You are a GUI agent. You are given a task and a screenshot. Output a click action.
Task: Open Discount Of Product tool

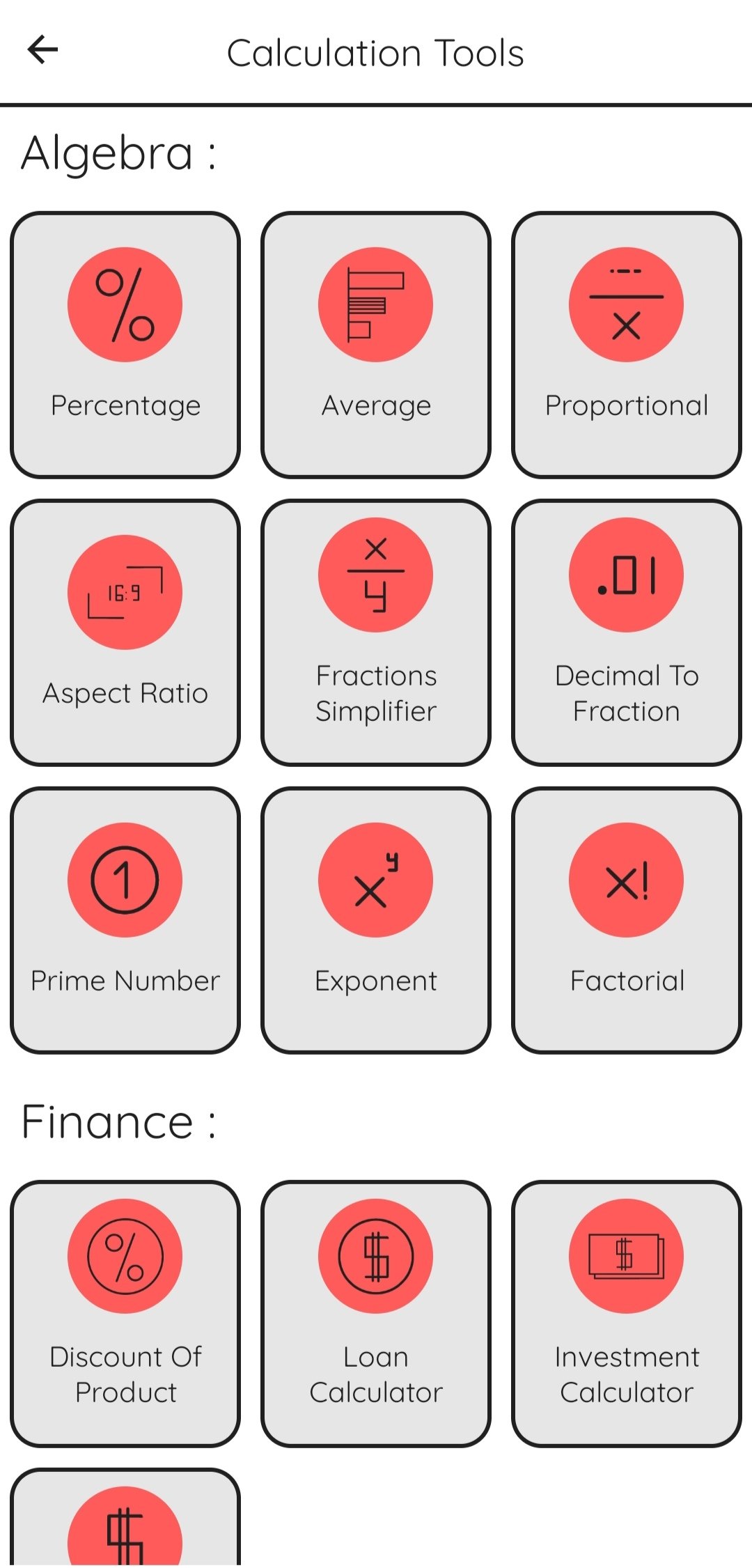[125, 1313]
